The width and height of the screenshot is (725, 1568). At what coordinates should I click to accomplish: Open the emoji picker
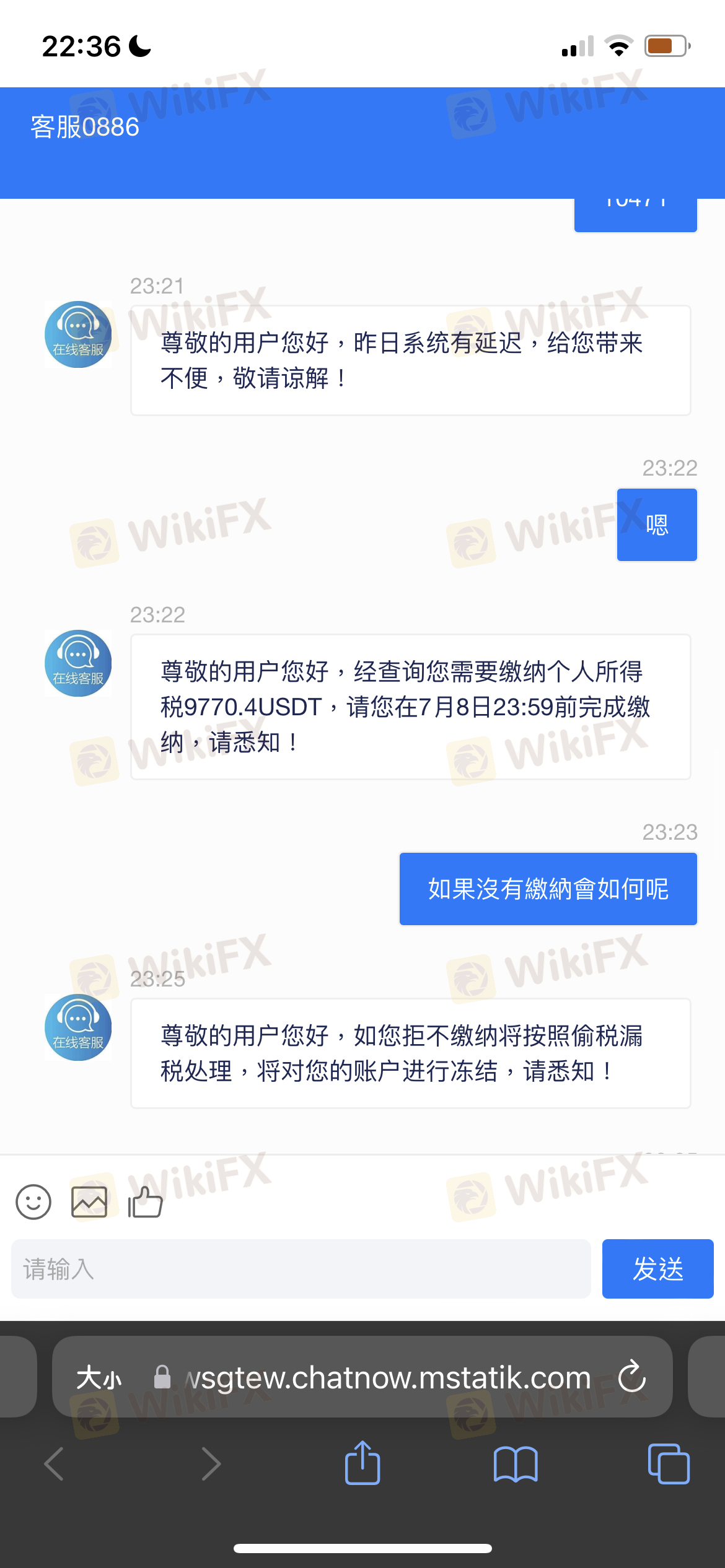[x=33, y=1202]
